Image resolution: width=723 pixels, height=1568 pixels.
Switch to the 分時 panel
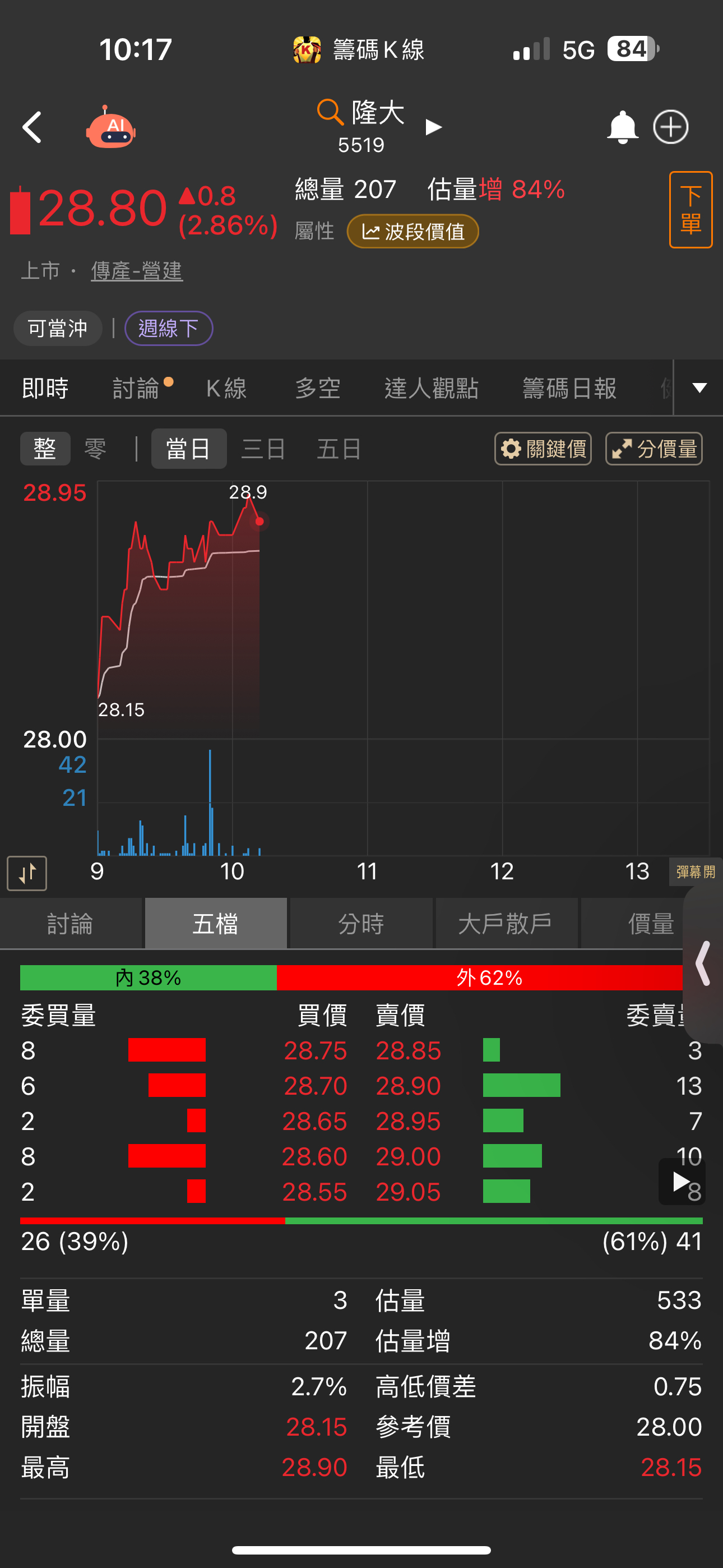point(361,924)
